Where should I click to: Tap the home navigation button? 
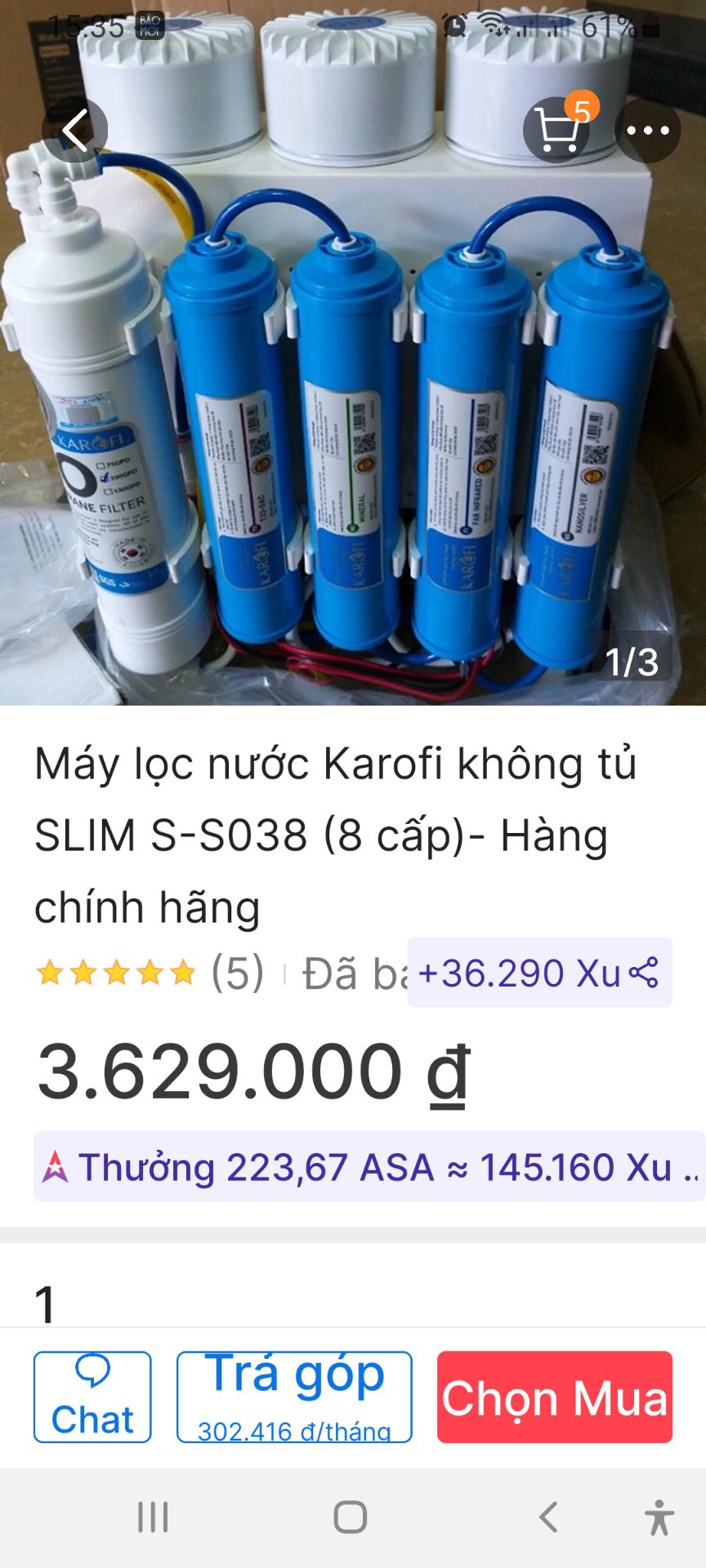[350, 1517]
